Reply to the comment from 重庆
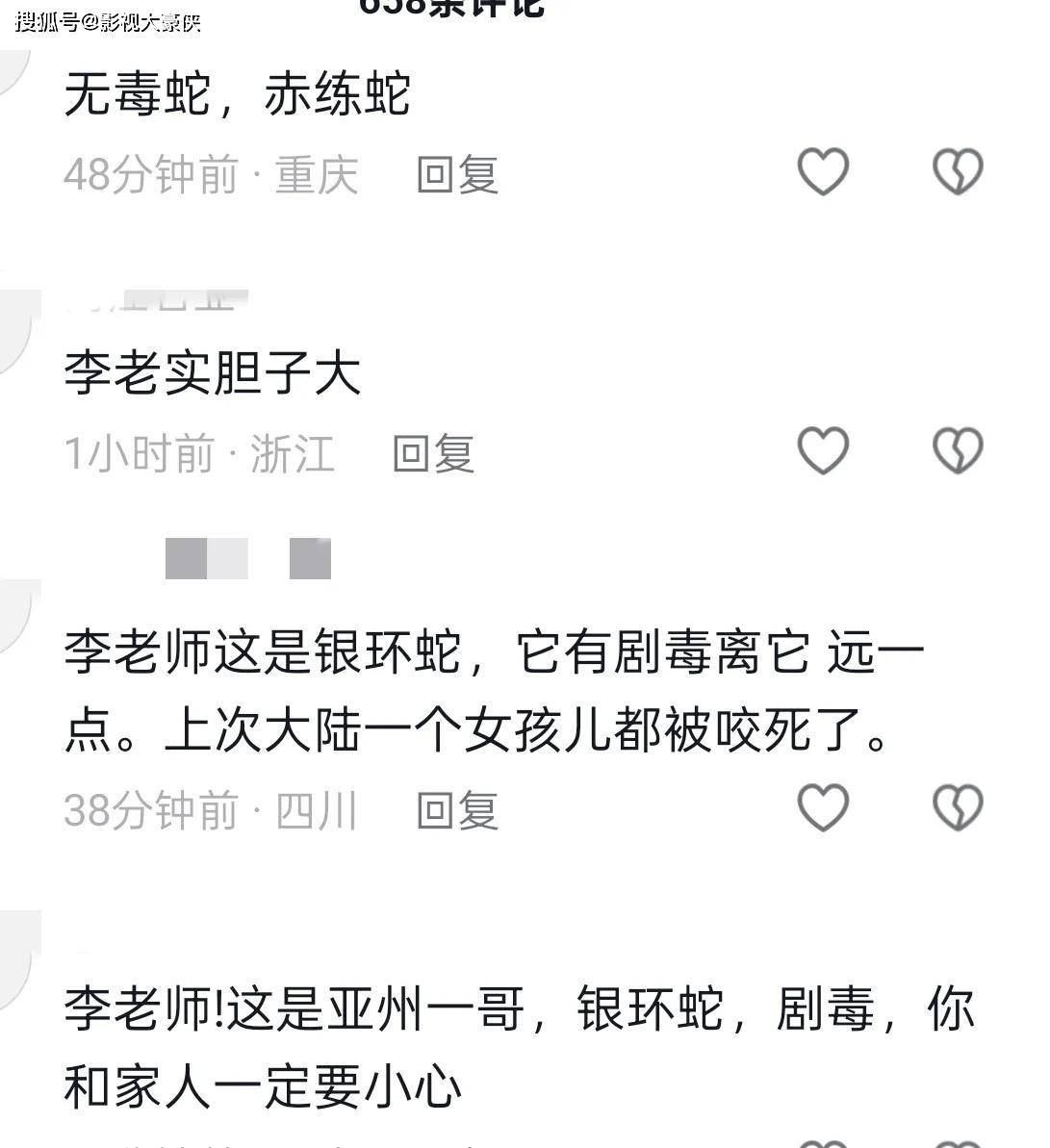1050x1148 pixels. coord(457,175)
